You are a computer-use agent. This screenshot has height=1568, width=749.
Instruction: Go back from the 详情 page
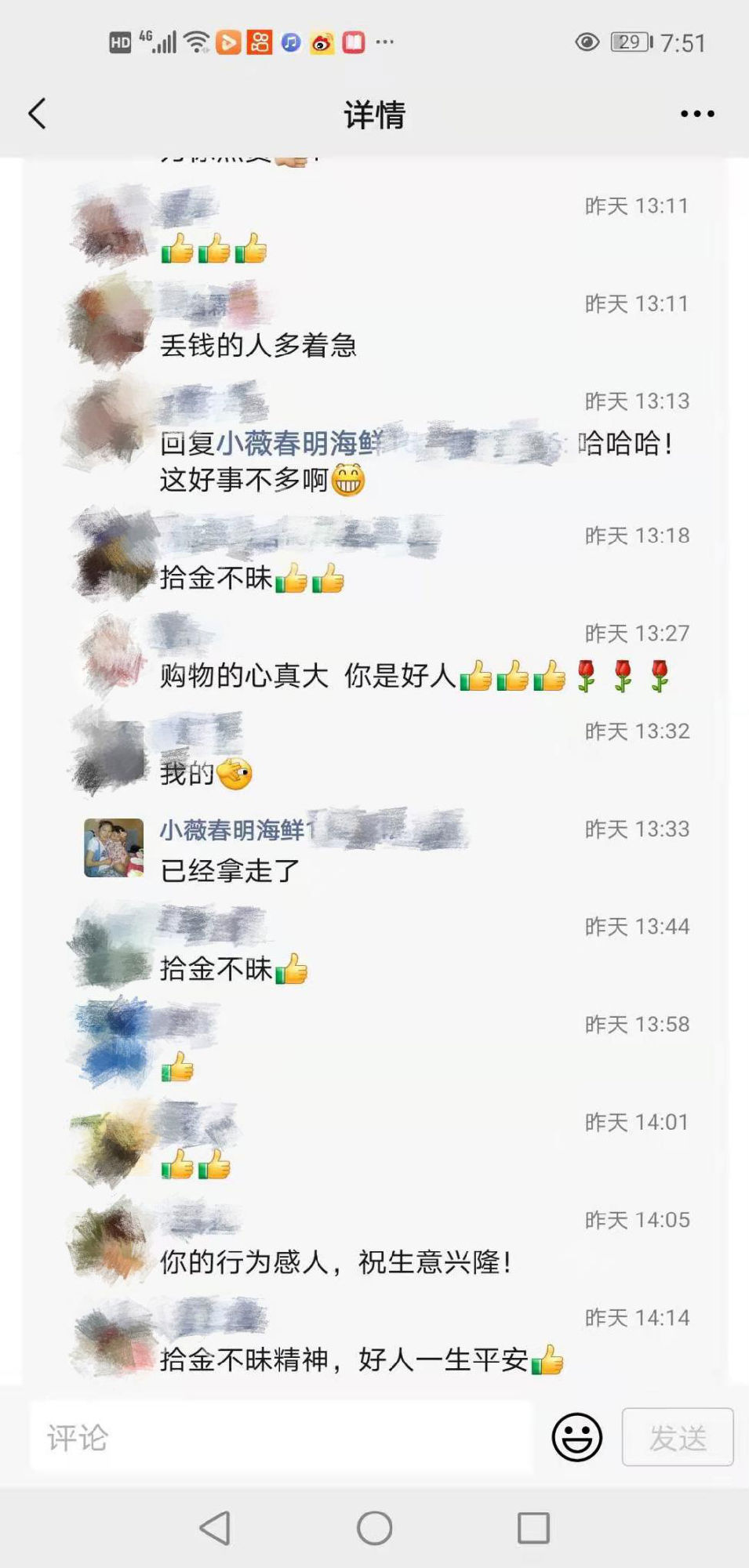[x=37, y=114]
